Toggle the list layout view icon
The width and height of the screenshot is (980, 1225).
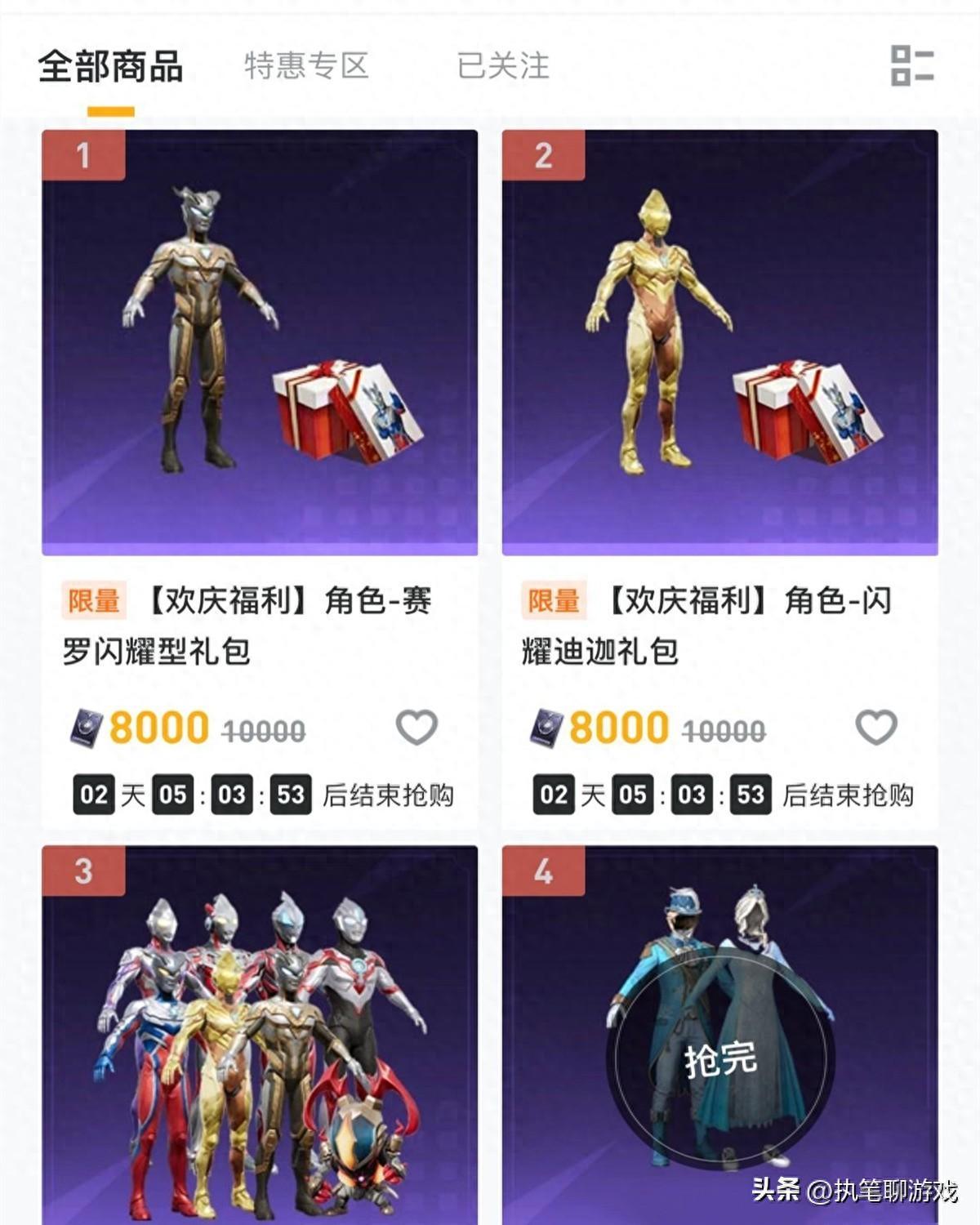[x=912, y=65]
